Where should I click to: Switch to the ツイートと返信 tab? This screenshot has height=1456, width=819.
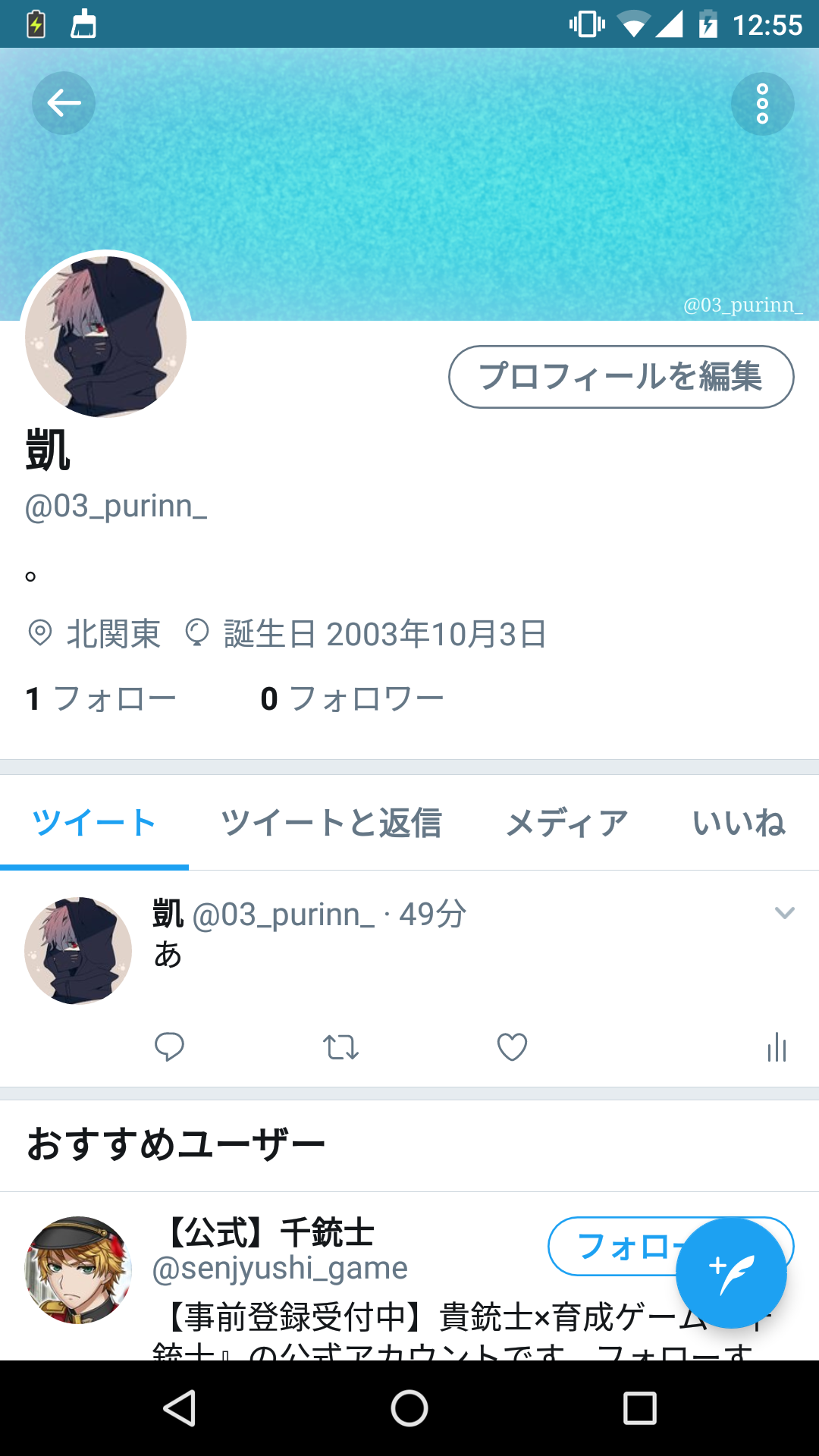tap(331, 823)
